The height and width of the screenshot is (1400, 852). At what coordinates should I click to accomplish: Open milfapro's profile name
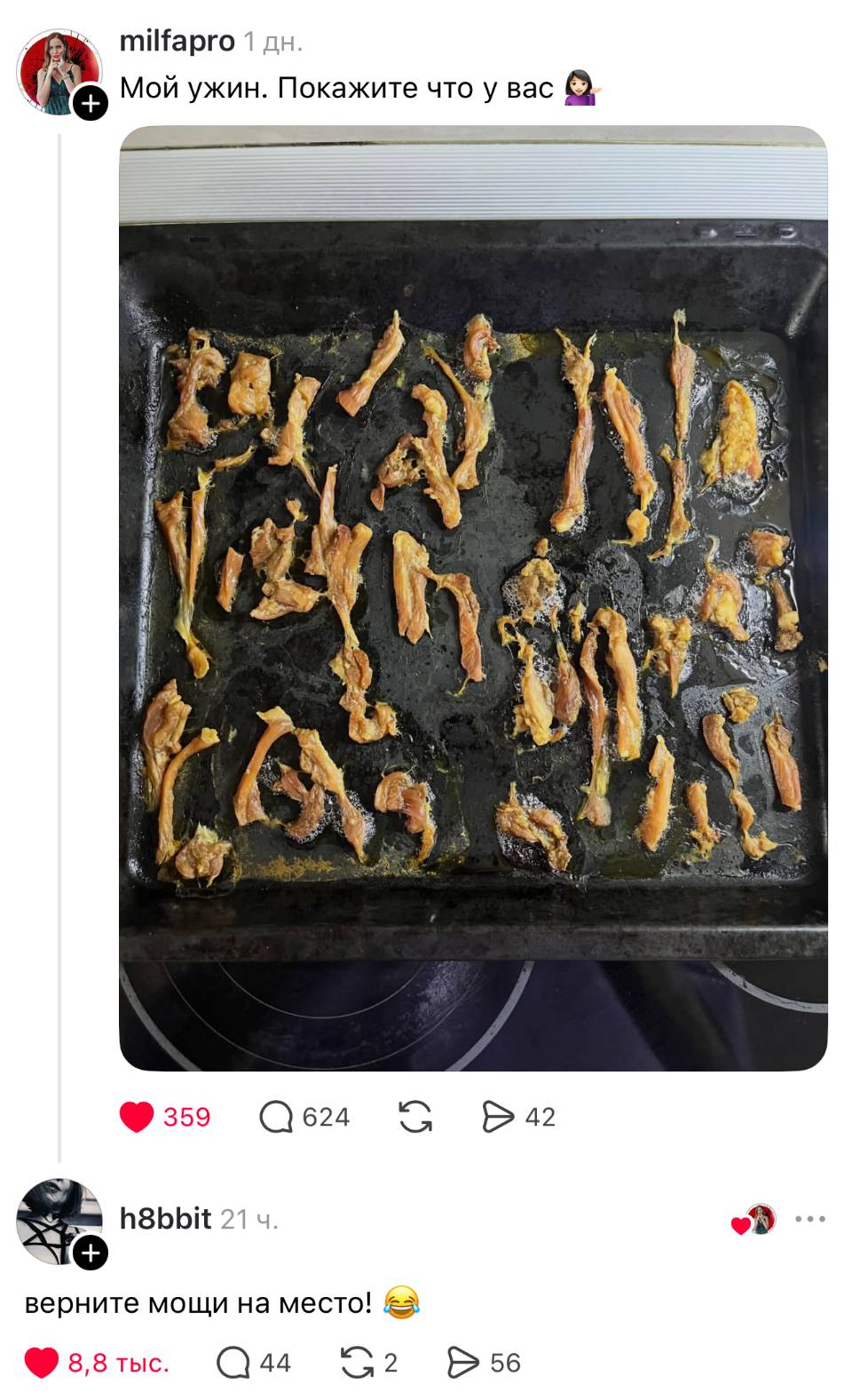click(x=177, y=41)
